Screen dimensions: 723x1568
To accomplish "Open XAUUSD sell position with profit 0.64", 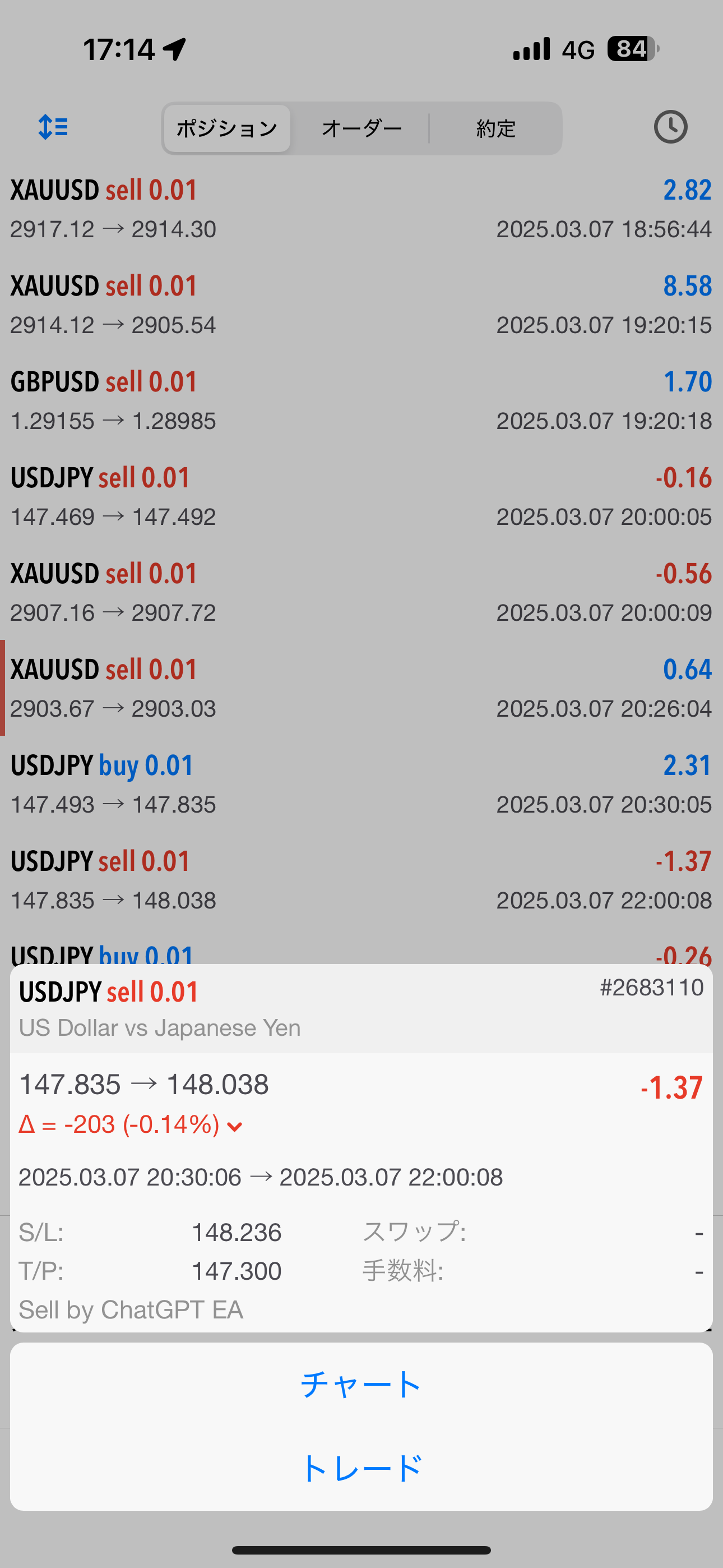I will [x=361, y=689].
